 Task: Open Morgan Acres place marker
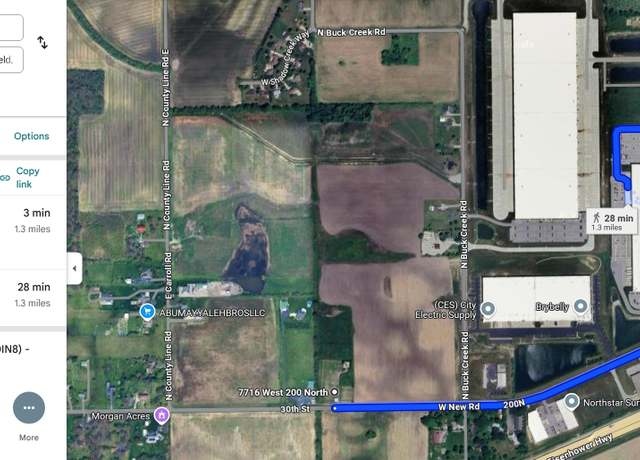click(161, 415)
